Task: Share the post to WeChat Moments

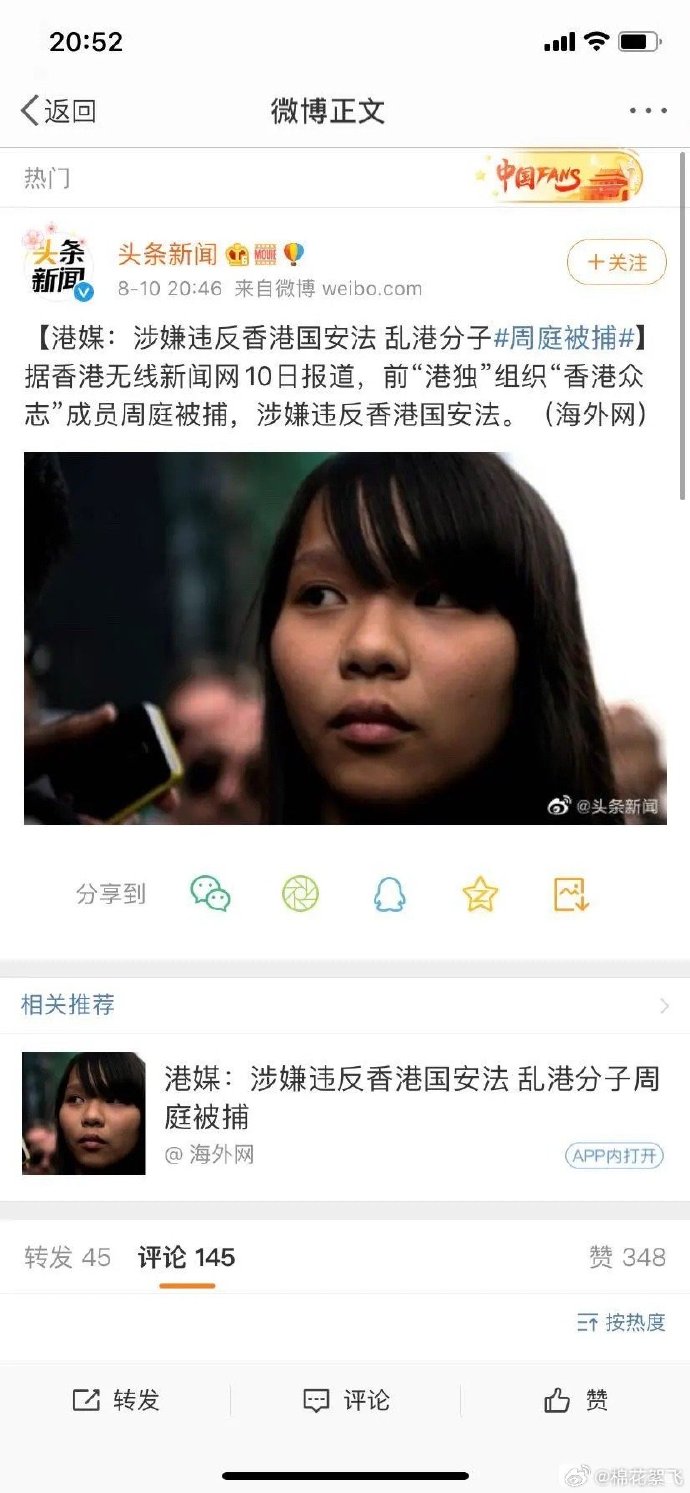Action: (300, 893)
